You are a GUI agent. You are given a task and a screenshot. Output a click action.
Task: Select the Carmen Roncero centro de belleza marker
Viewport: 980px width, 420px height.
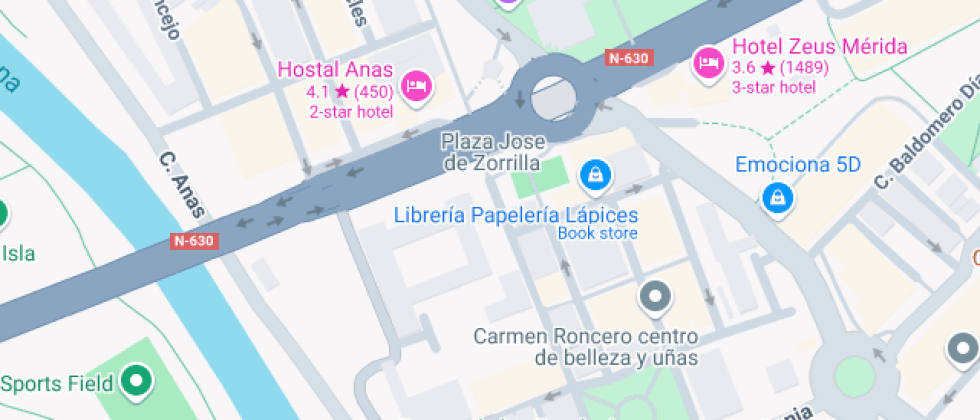[x=656, y=296]
